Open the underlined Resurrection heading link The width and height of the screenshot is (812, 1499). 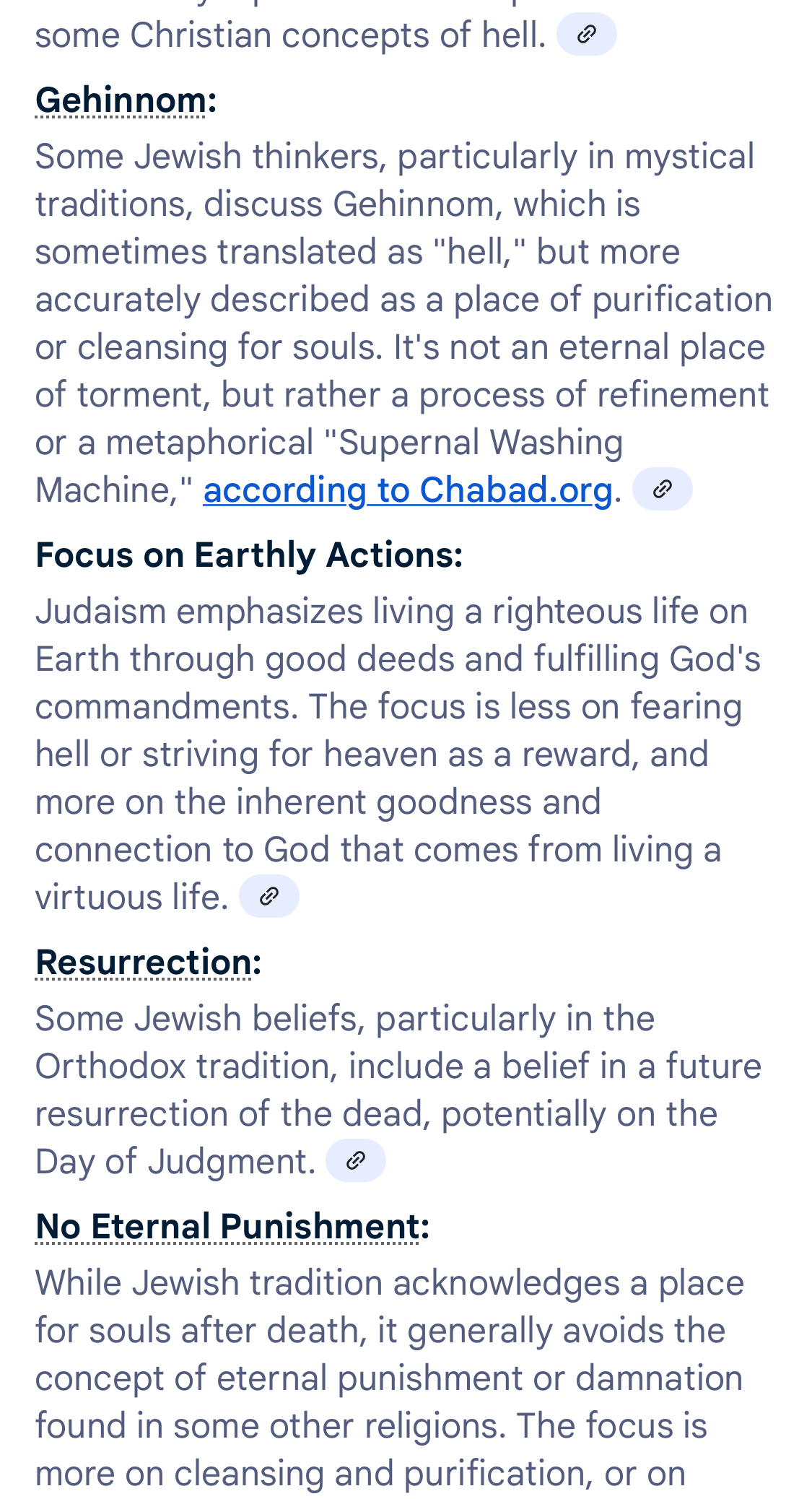click(x=144, y=962)
